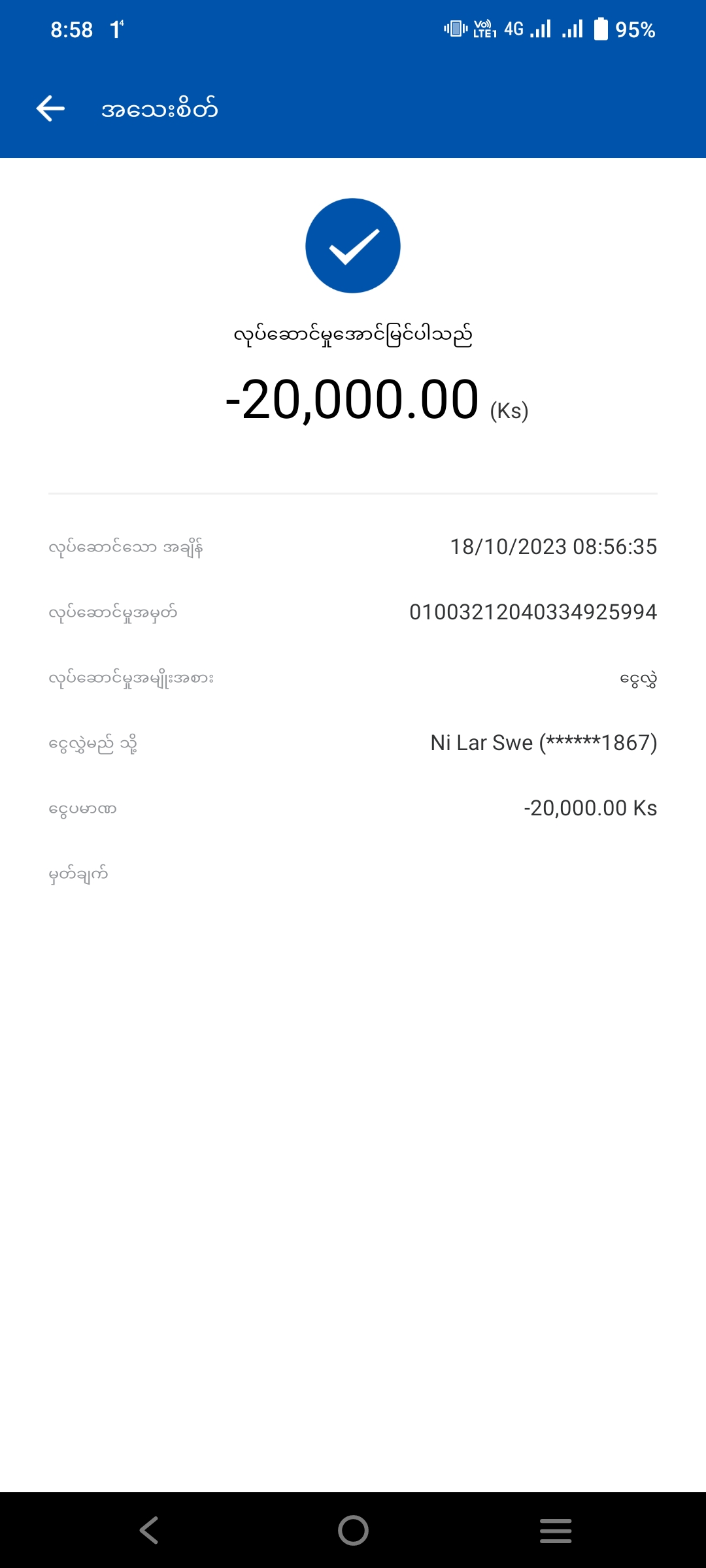Tap the system back button
The image size is (706, 1568).
click(149, 1530)
